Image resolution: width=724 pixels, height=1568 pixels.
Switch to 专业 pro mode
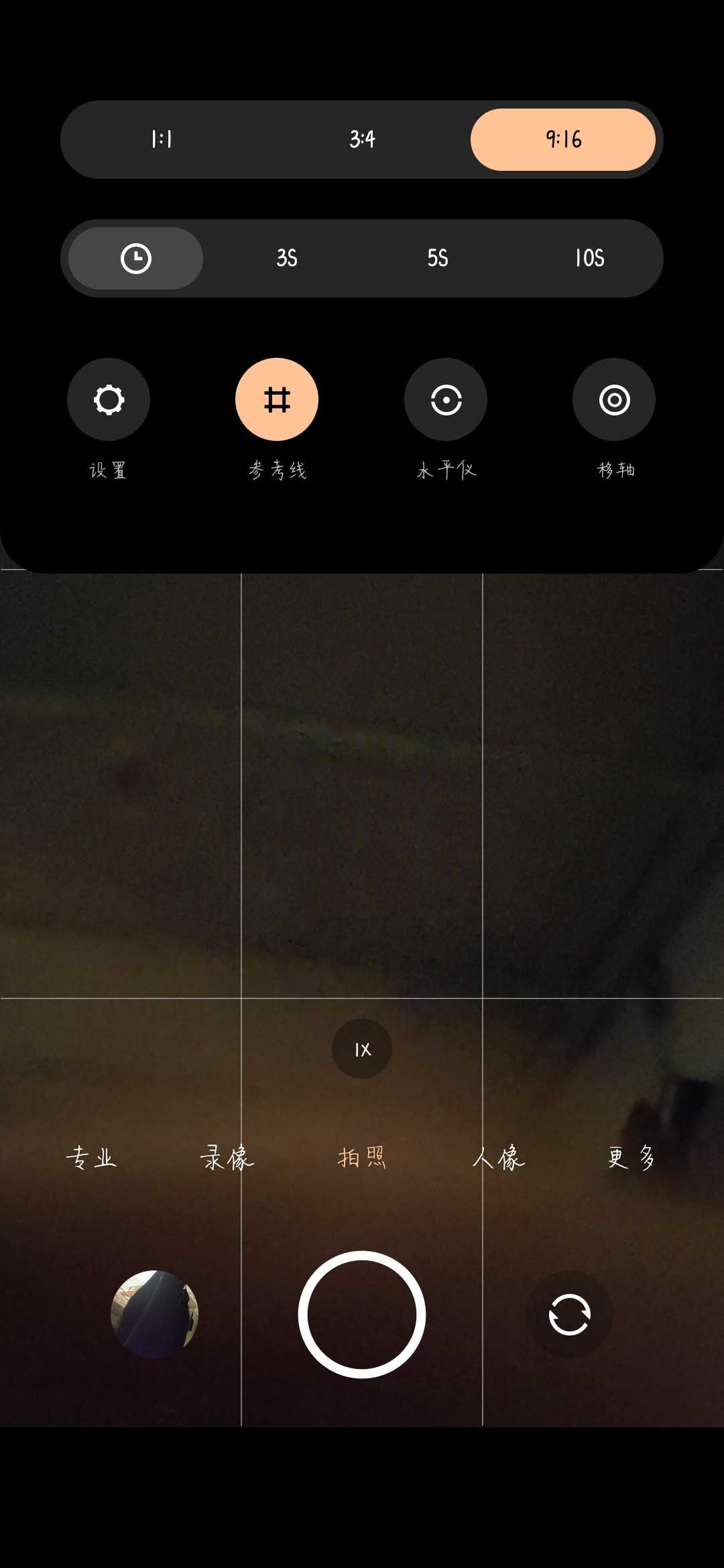[x=92, y=1157]
